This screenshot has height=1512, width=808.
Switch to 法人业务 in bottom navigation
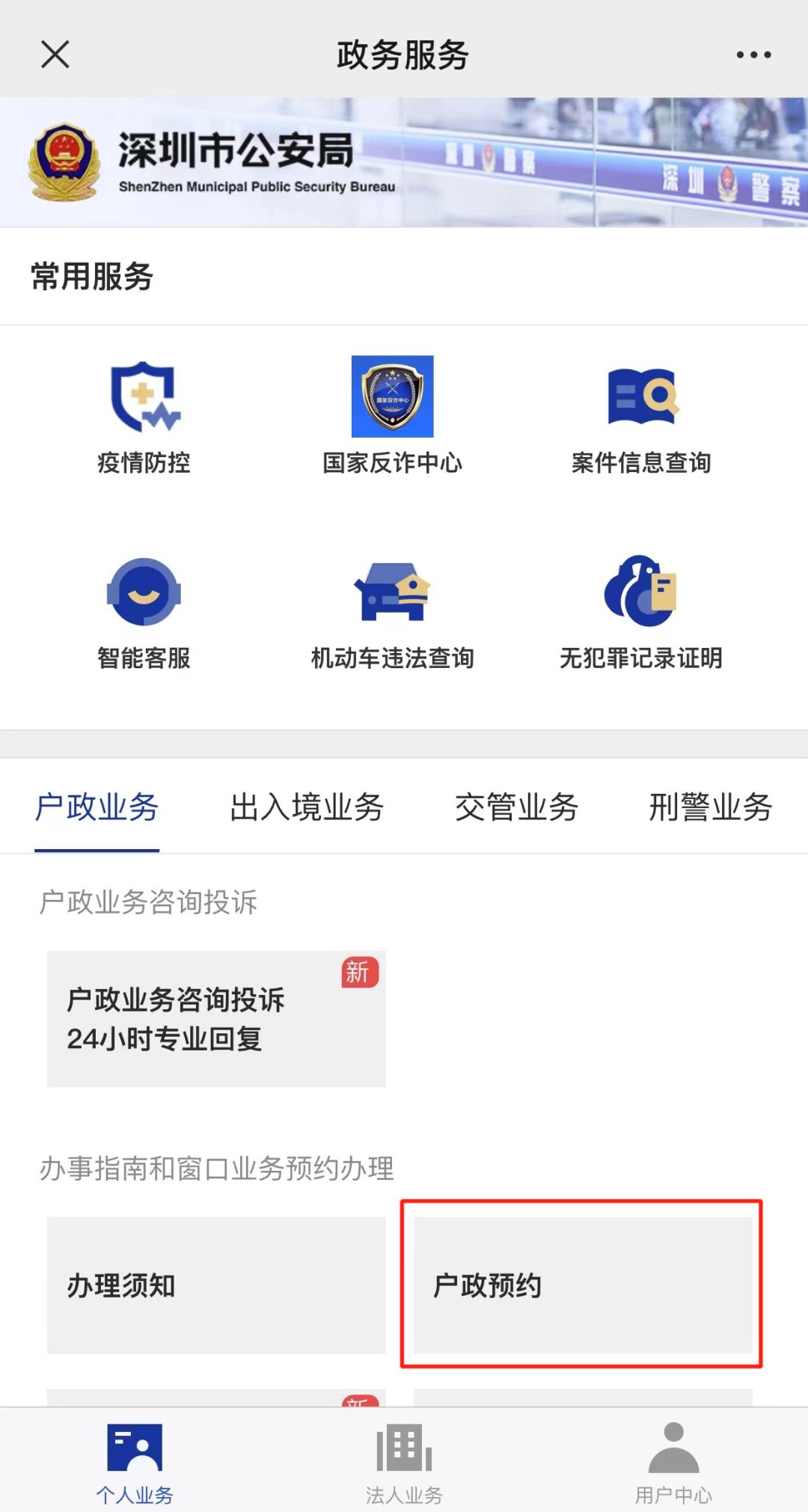click(404, 1463)
